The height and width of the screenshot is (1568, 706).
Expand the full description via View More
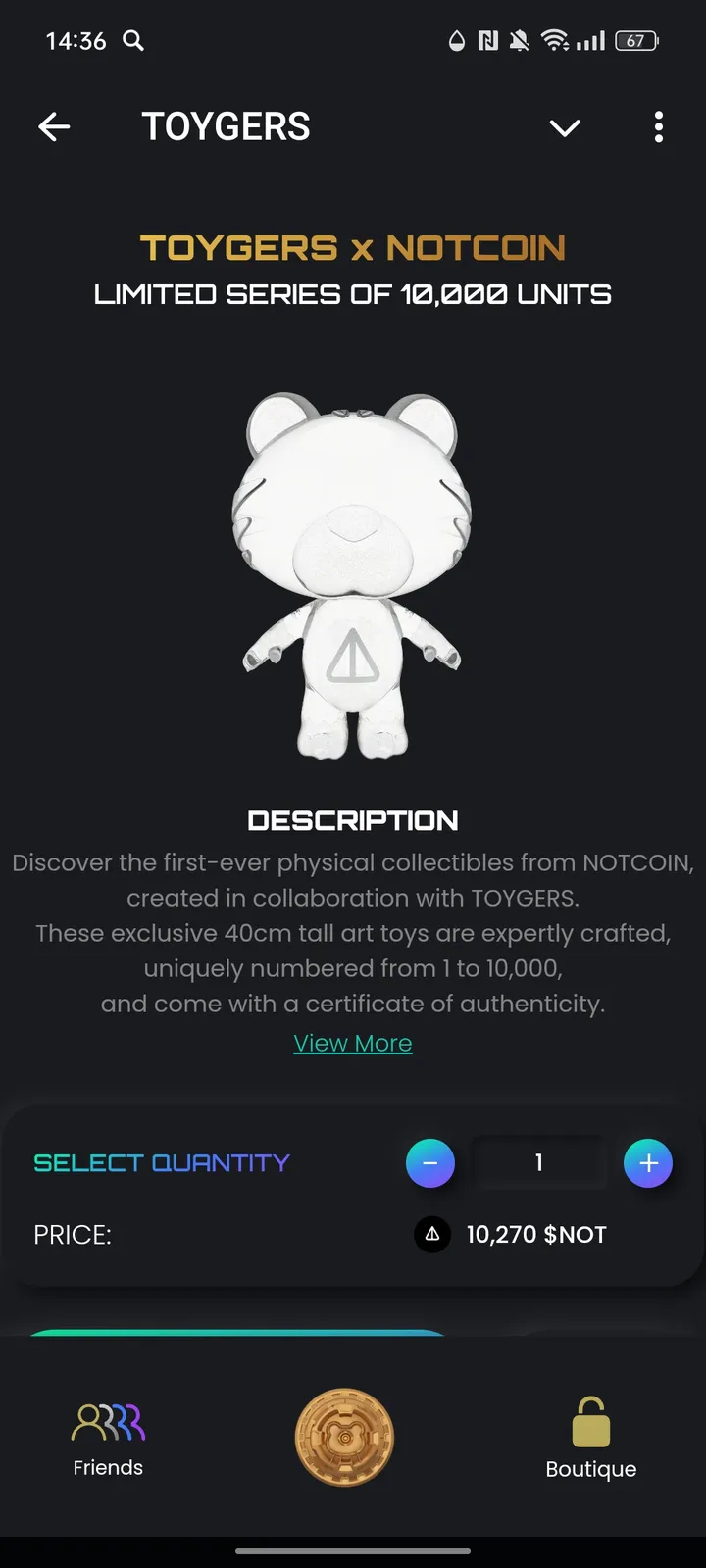point(353,1043)
